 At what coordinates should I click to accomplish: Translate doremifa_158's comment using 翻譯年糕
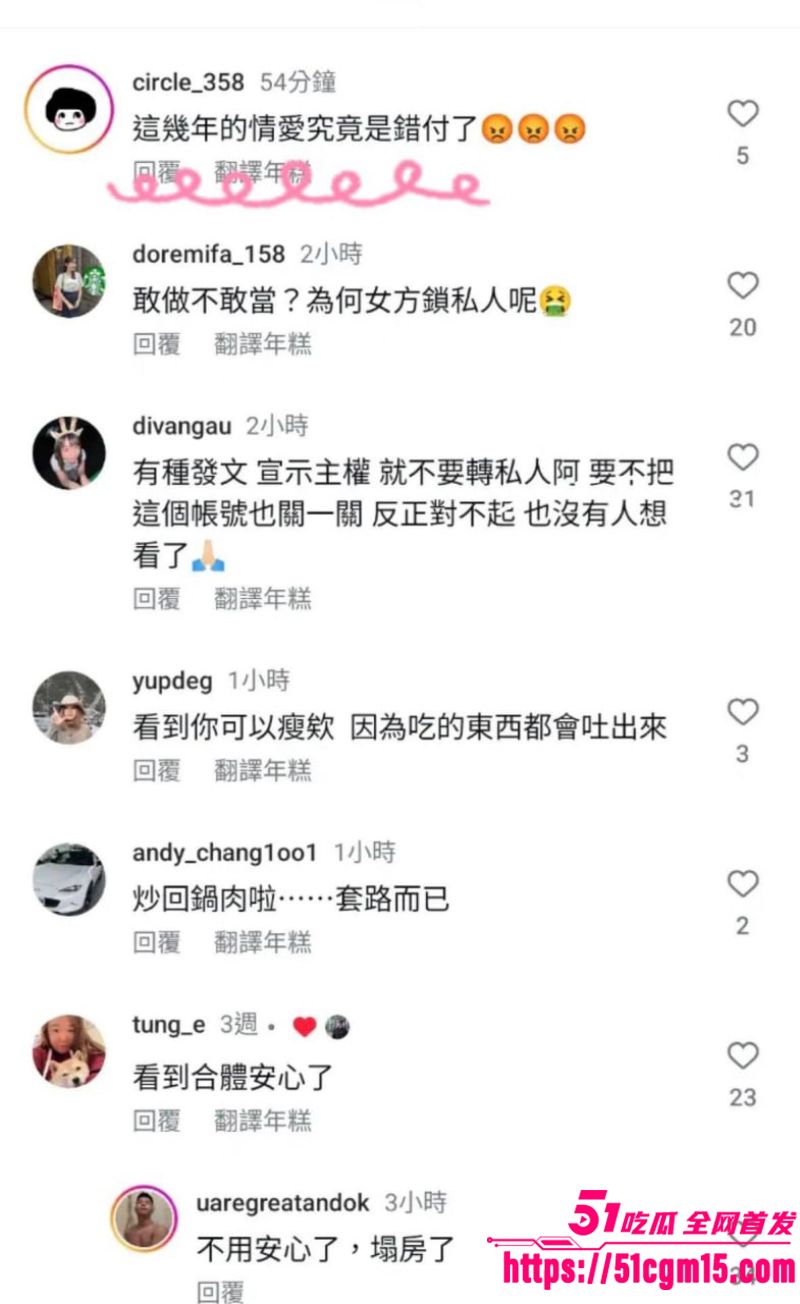coord(262,343)
